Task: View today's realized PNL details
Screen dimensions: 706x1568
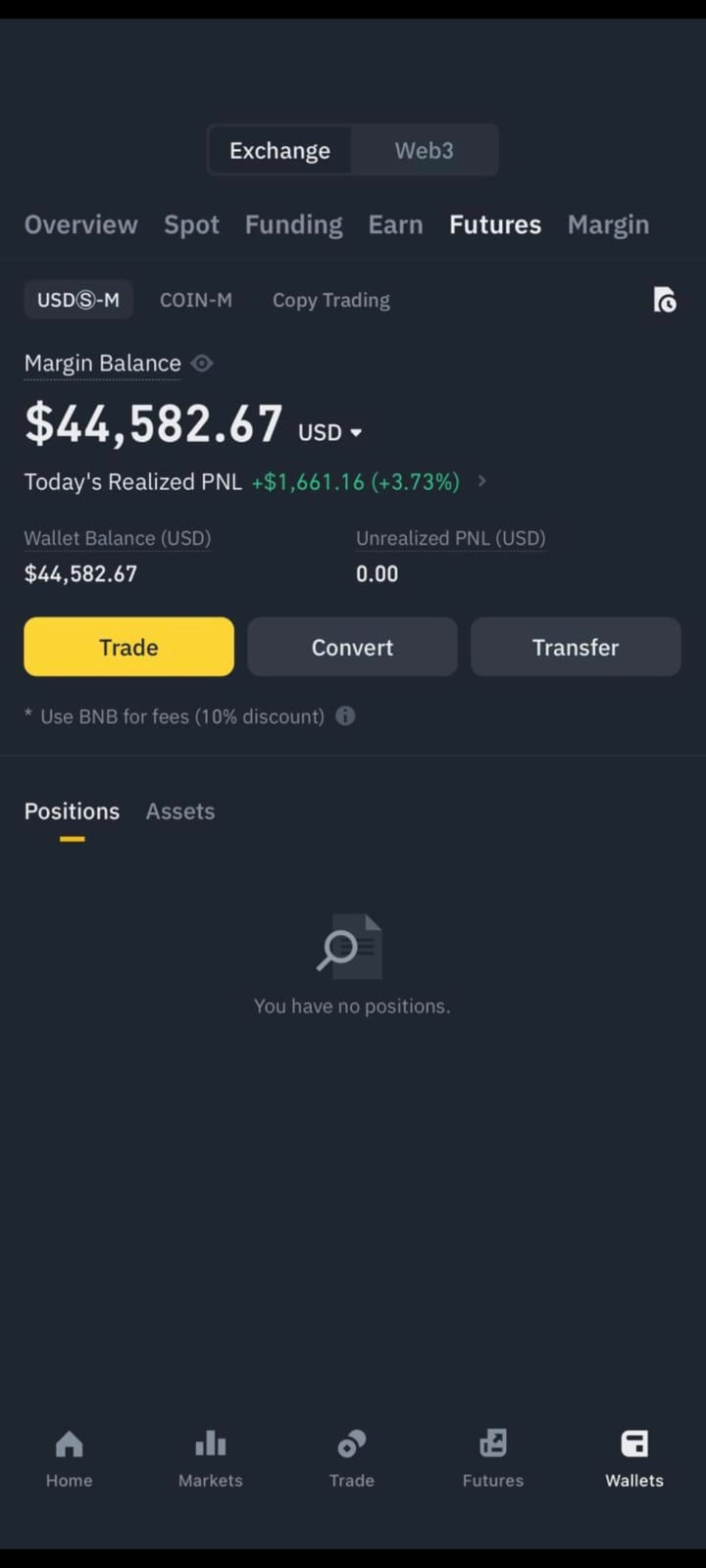Action: [481, 481]
